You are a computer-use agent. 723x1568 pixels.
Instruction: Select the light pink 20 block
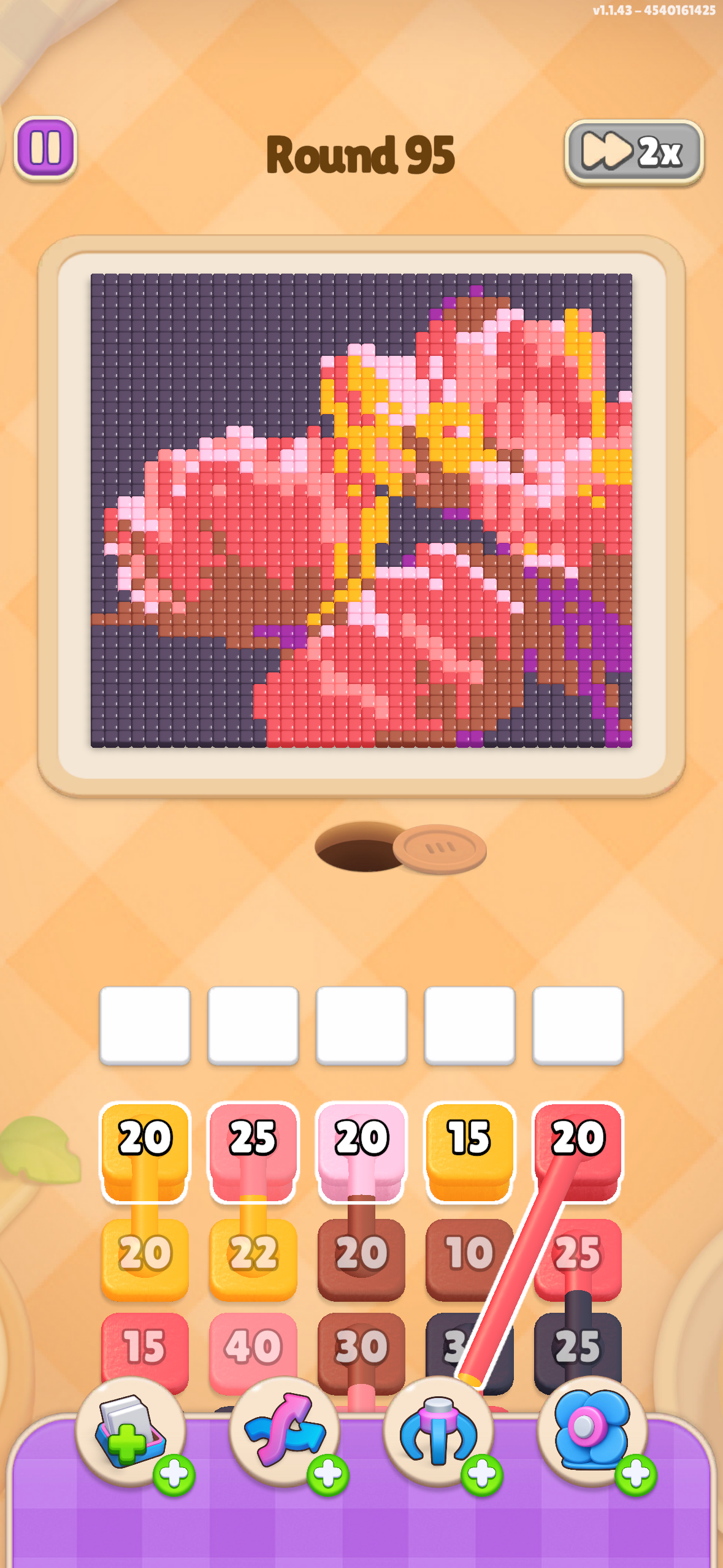pyautogui.click(x=361, y=1151)
